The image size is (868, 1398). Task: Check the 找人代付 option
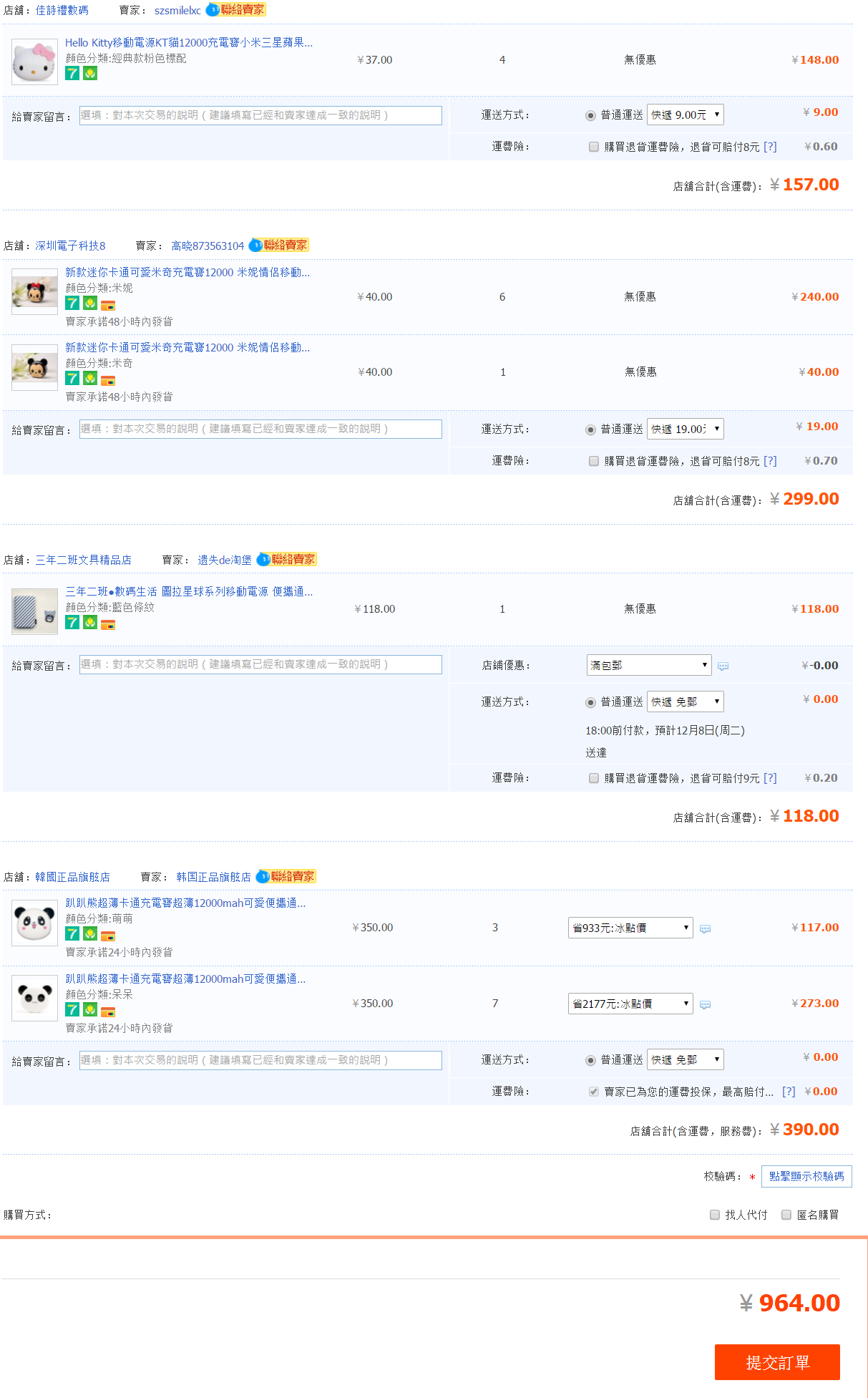click(715, 1215)
